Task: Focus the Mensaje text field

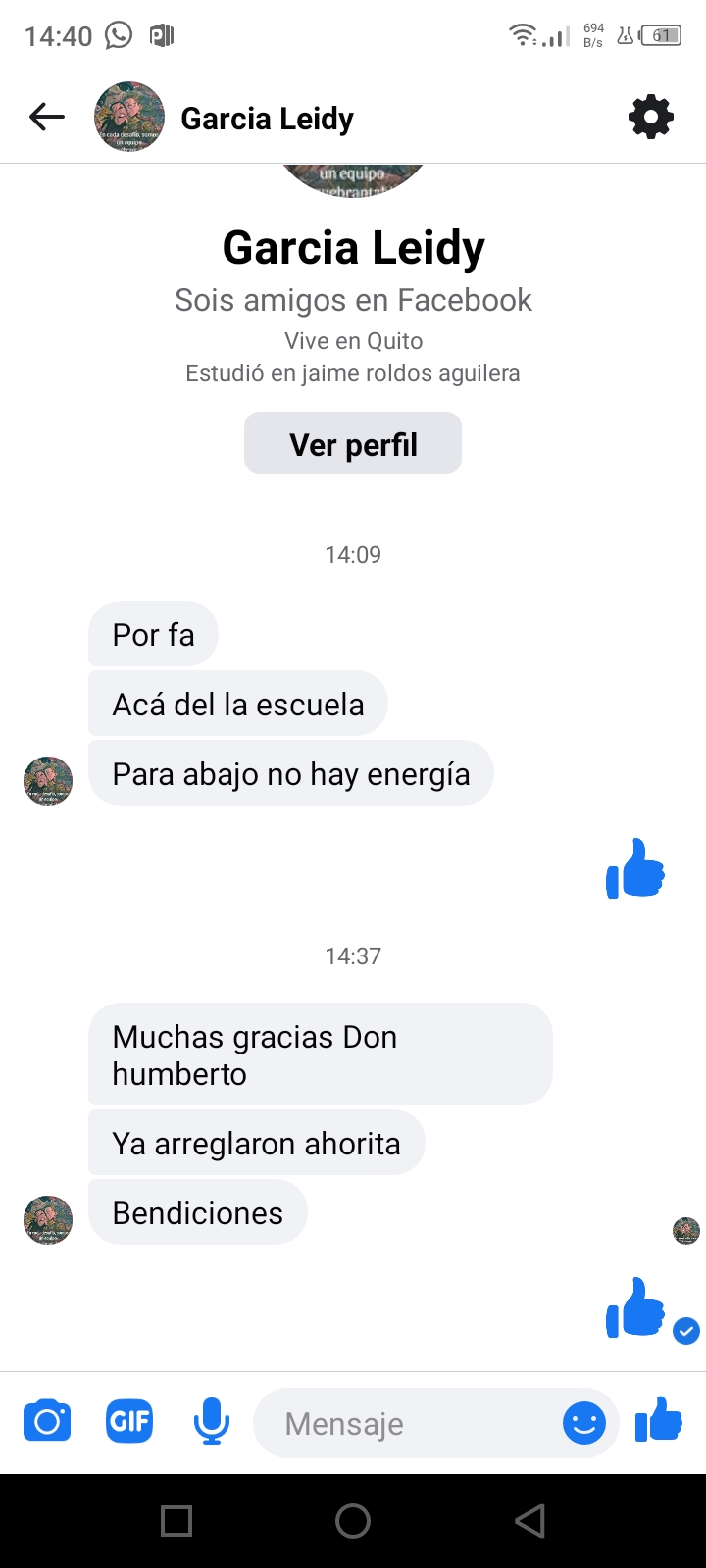Action: (x=402, y=1423)
